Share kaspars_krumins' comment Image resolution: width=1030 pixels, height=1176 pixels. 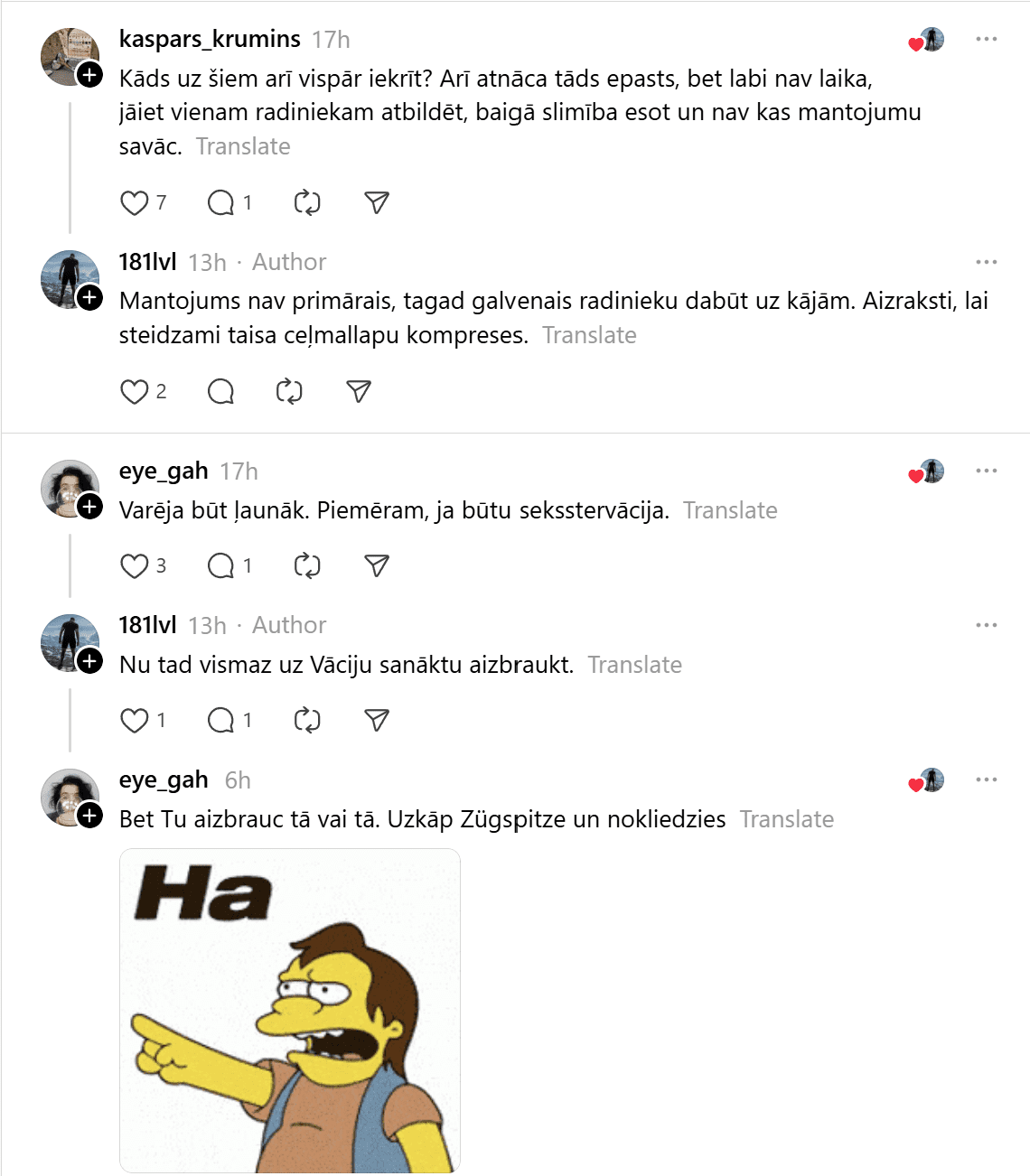[377, 203]
